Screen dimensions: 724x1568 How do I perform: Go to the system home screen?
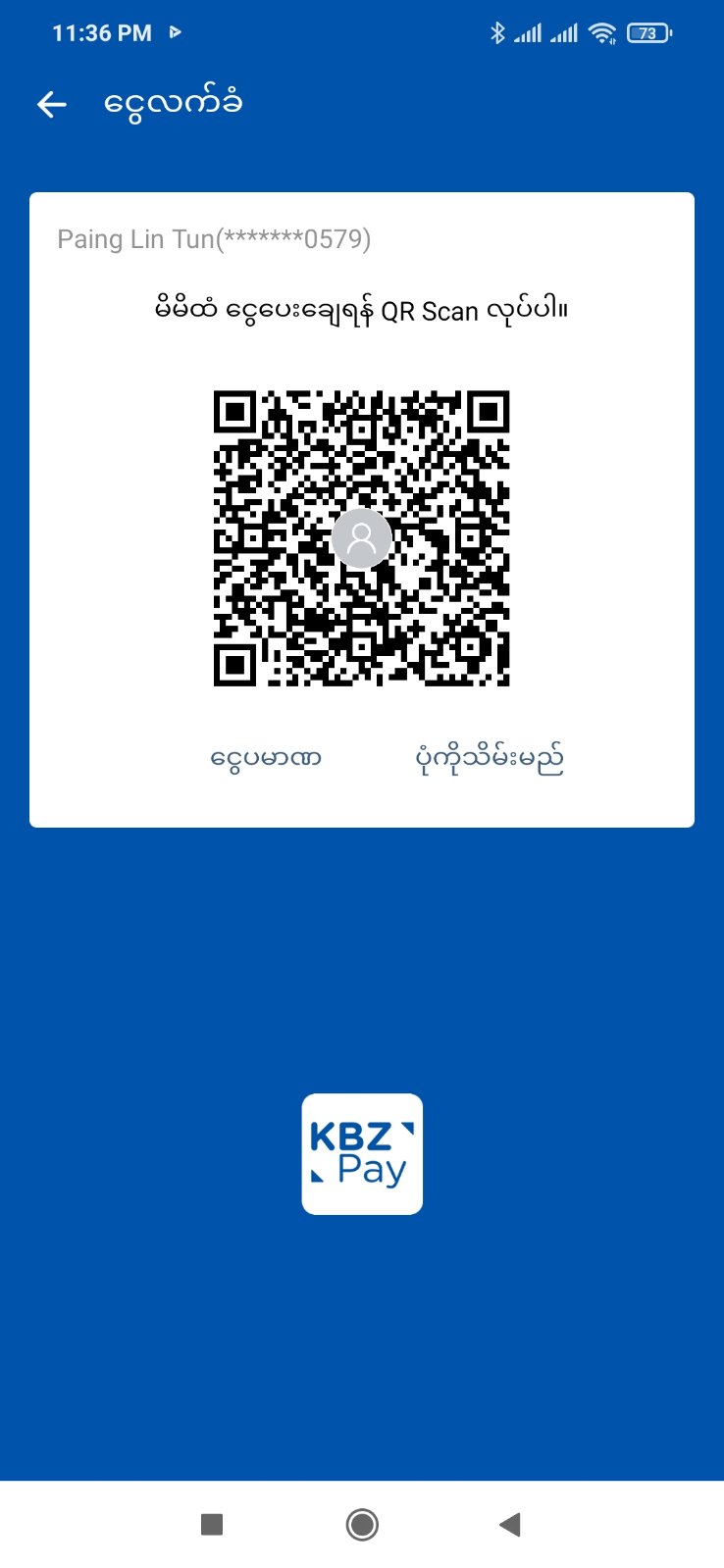[362, 1524]
